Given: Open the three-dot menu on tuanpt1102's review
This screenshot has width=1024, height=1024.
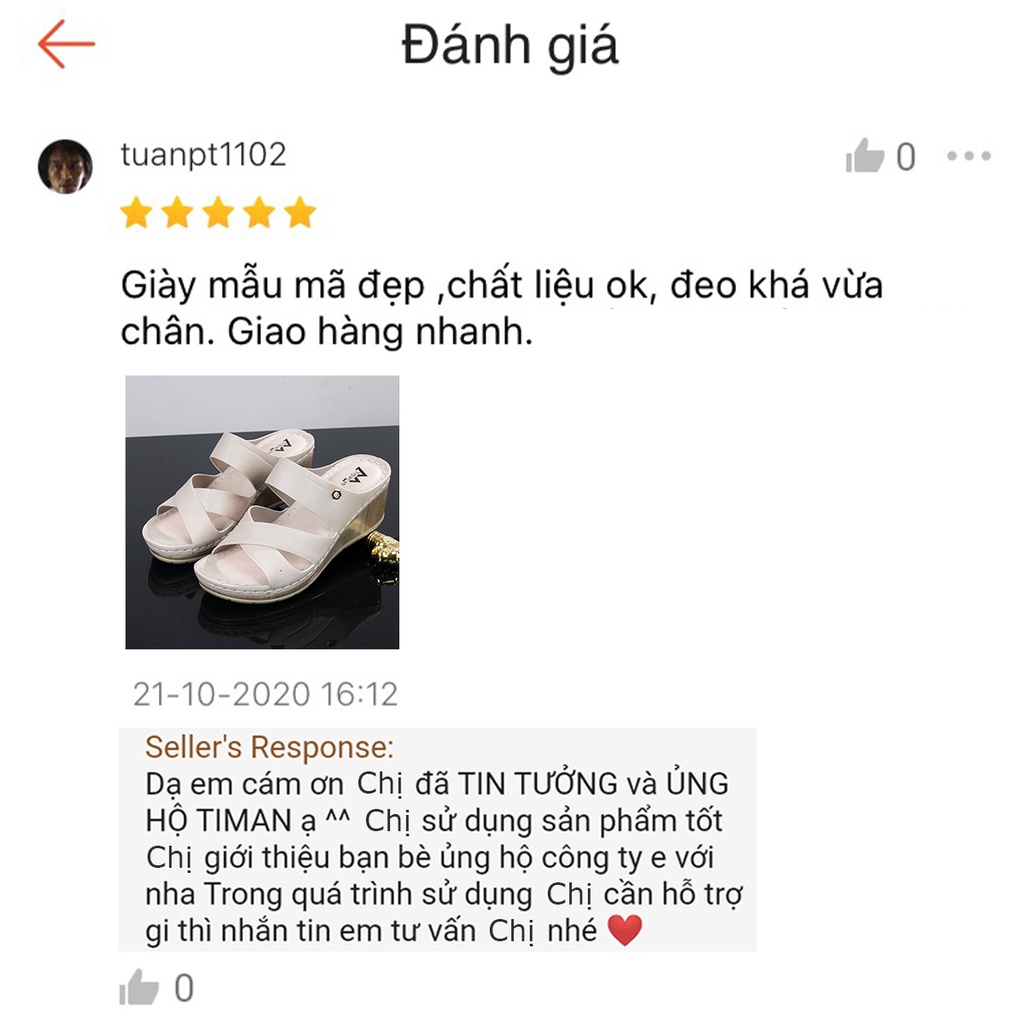Looking at the screenshot, I should tap(968, 156).
